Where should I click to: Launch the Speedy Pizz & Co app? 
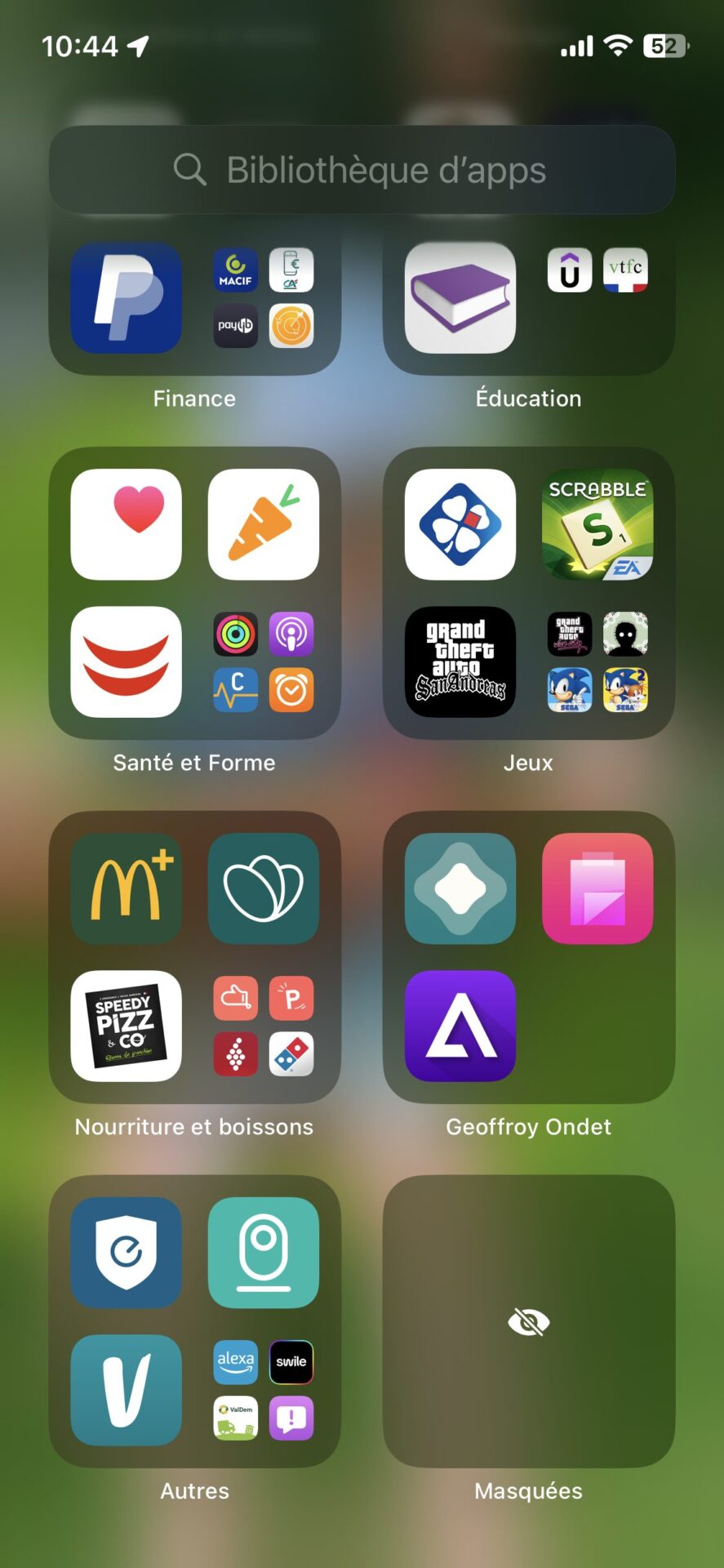127,1026
